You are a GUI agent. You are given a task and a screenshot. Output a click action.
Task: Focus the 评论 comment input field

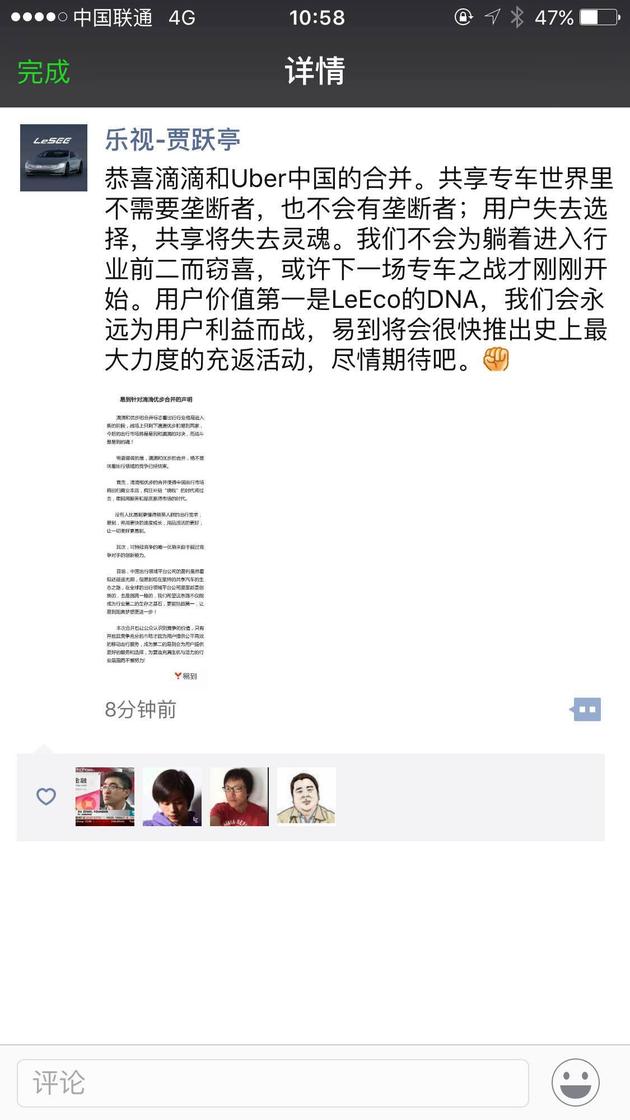pyautogui.click(x=273, y=1083)
